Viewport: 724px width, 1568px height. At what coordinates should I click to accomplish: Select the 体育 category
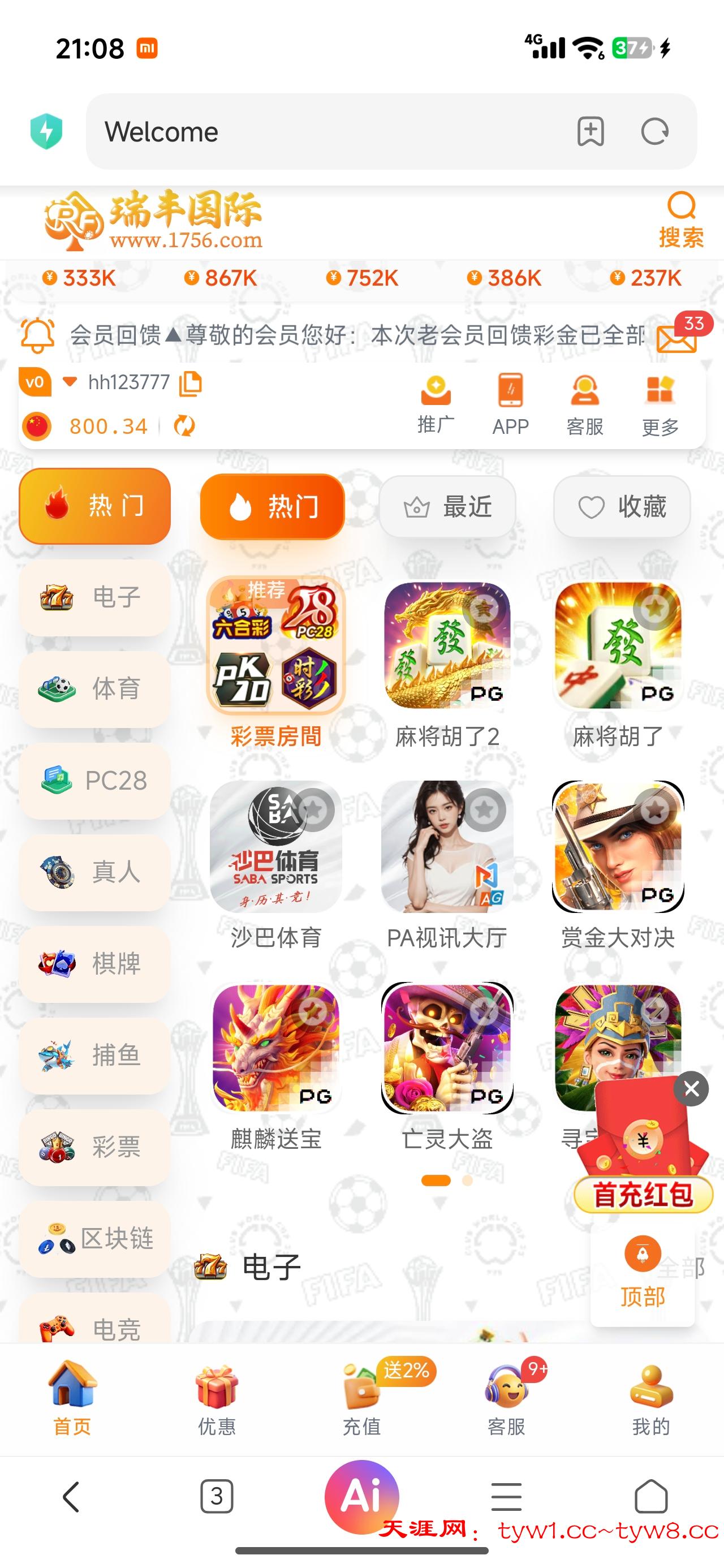[x=95, y=688]
